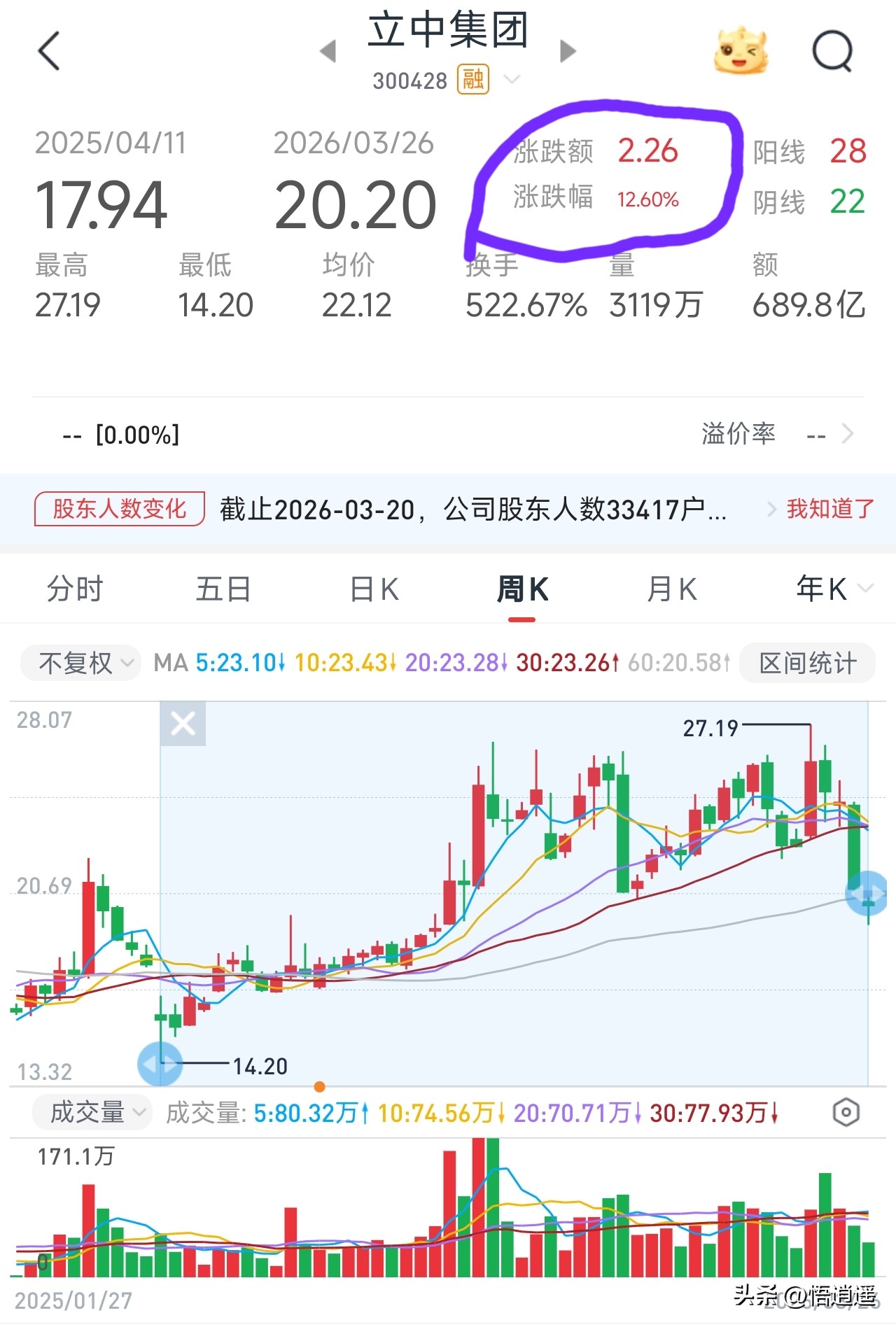
Task: Click left arrow to view previous stock
Action: 327,50
